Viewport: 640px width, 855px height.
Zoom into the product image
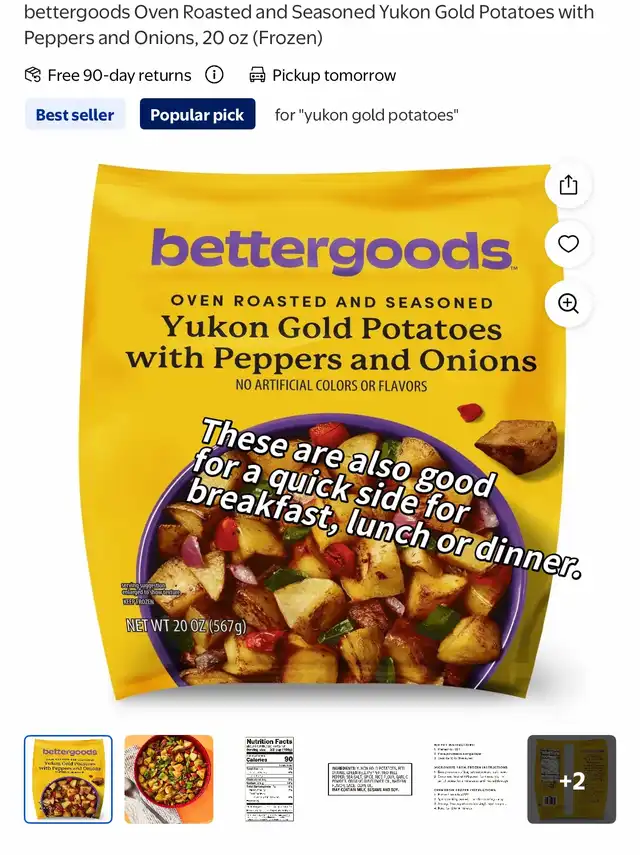click(568, 304)
